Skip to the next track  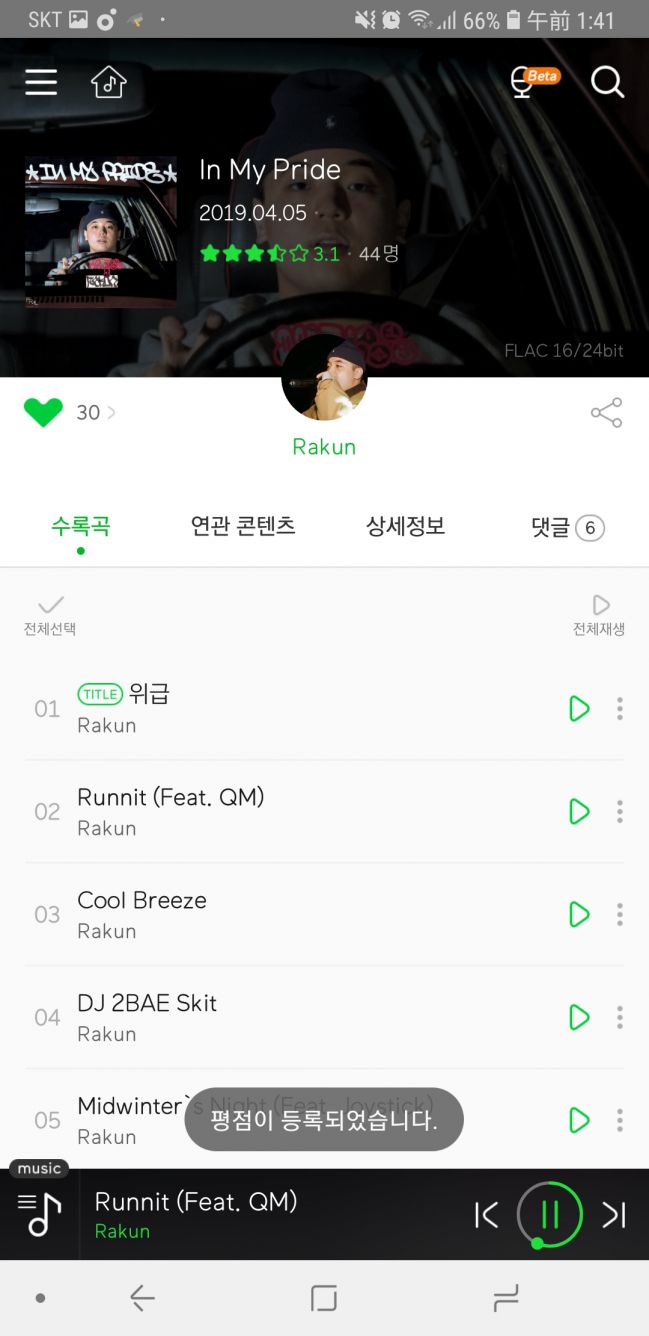click(x=613, y=1214)
